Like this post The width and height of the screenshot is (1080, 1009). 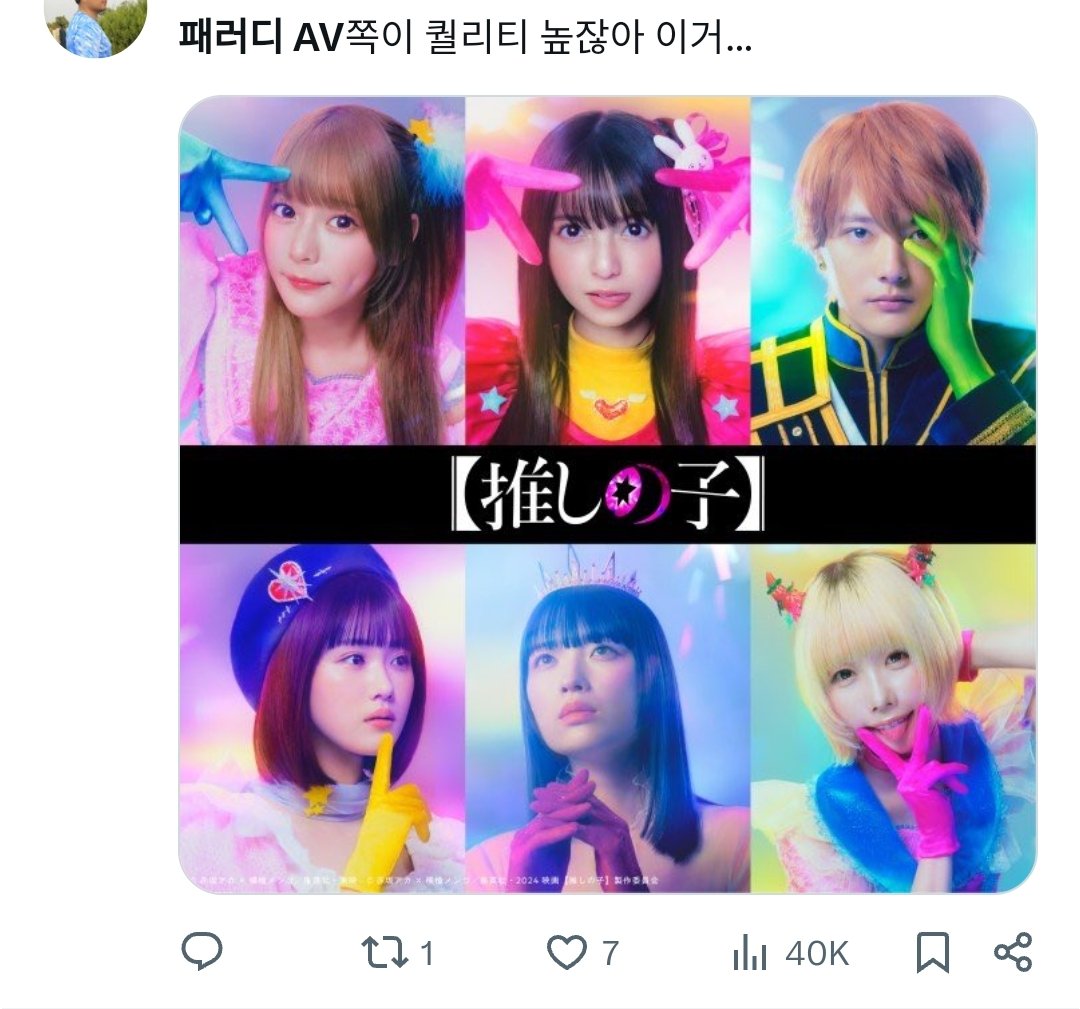tap(567, 954)
